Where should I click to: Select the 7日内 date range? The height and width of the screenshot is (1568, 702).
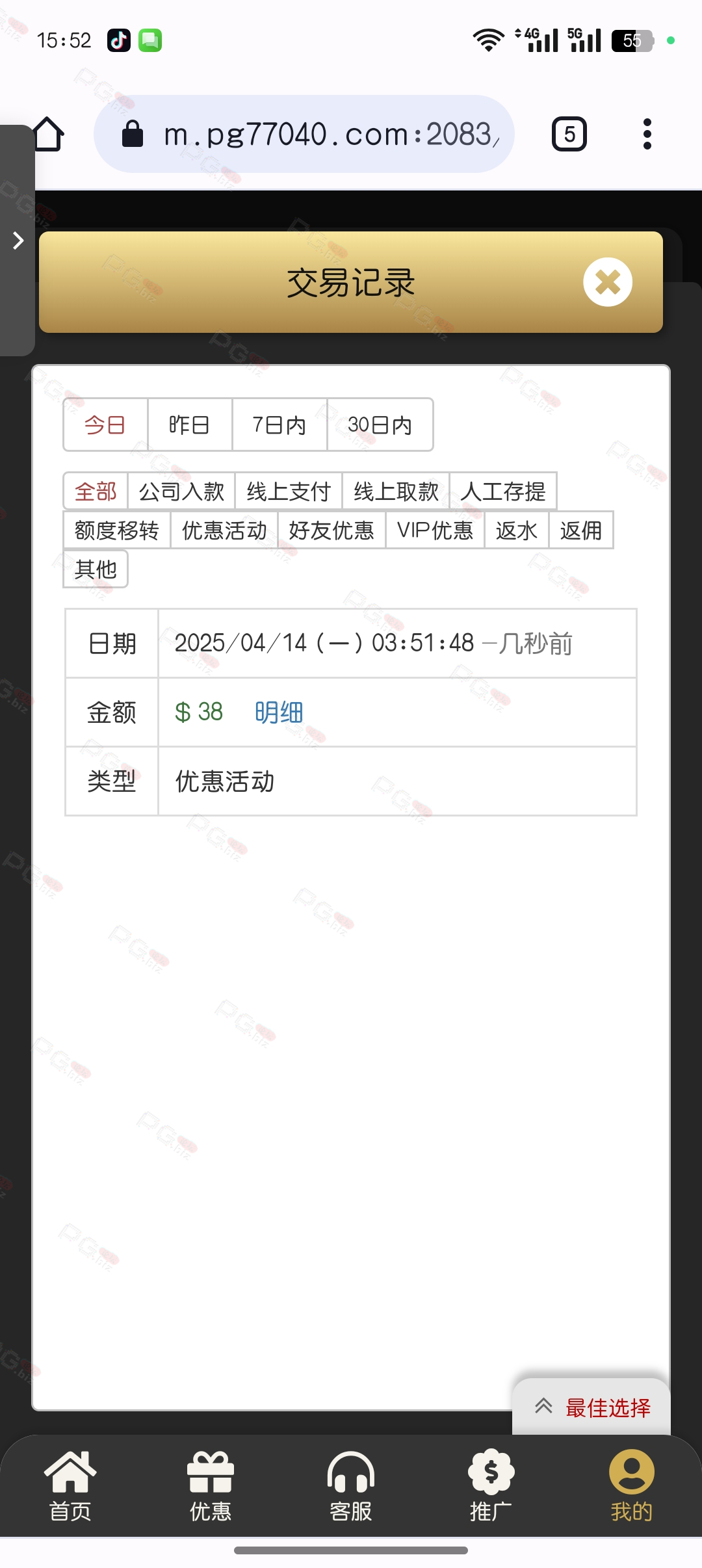(279, 425)
